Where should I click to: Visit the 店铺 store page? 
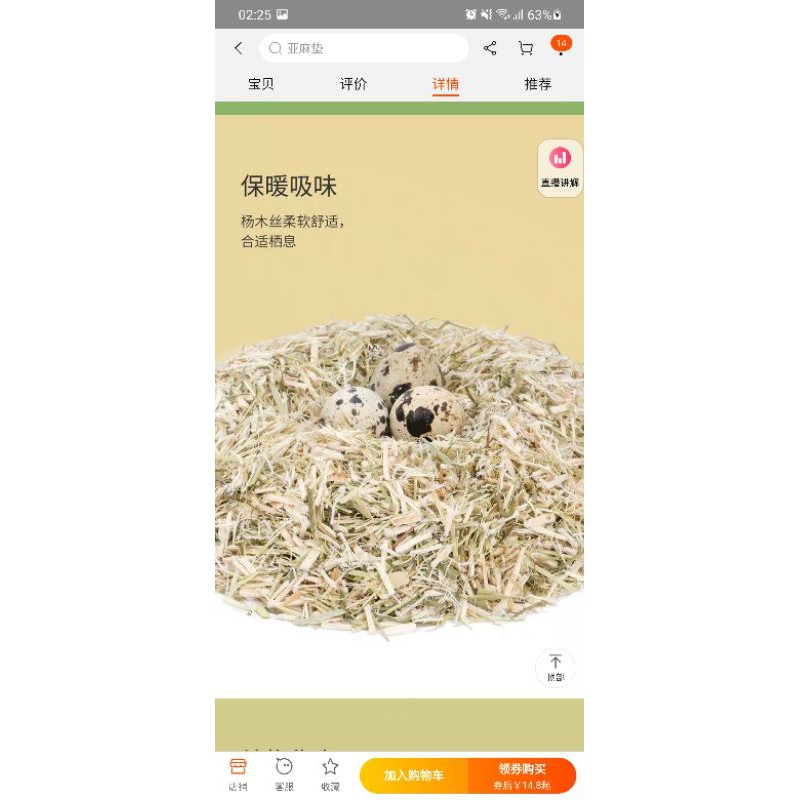pos(238,774)
